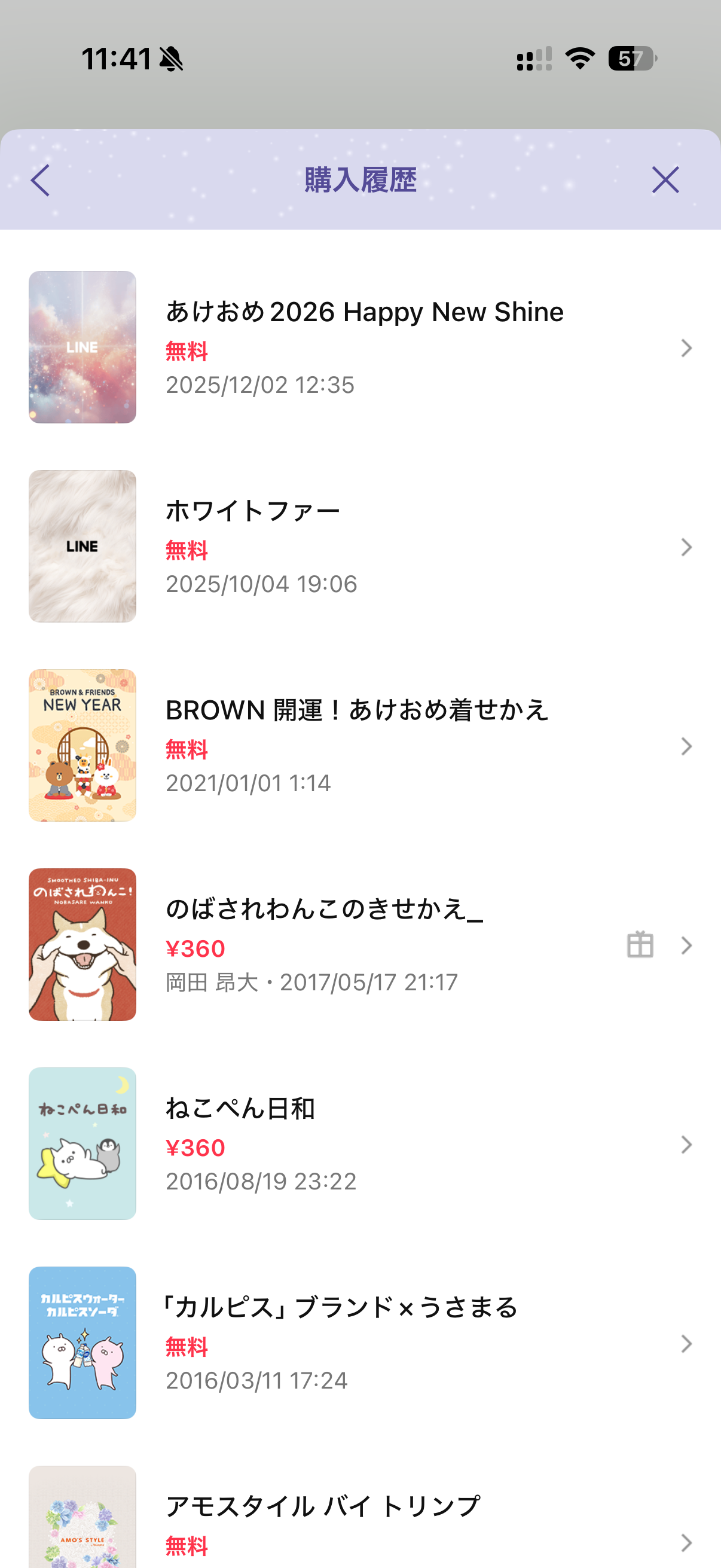Select the ねこぺん日和 theme row
Viewport: 721px width, 1568px height.
pyautogui.click(x=364, y=1143)
